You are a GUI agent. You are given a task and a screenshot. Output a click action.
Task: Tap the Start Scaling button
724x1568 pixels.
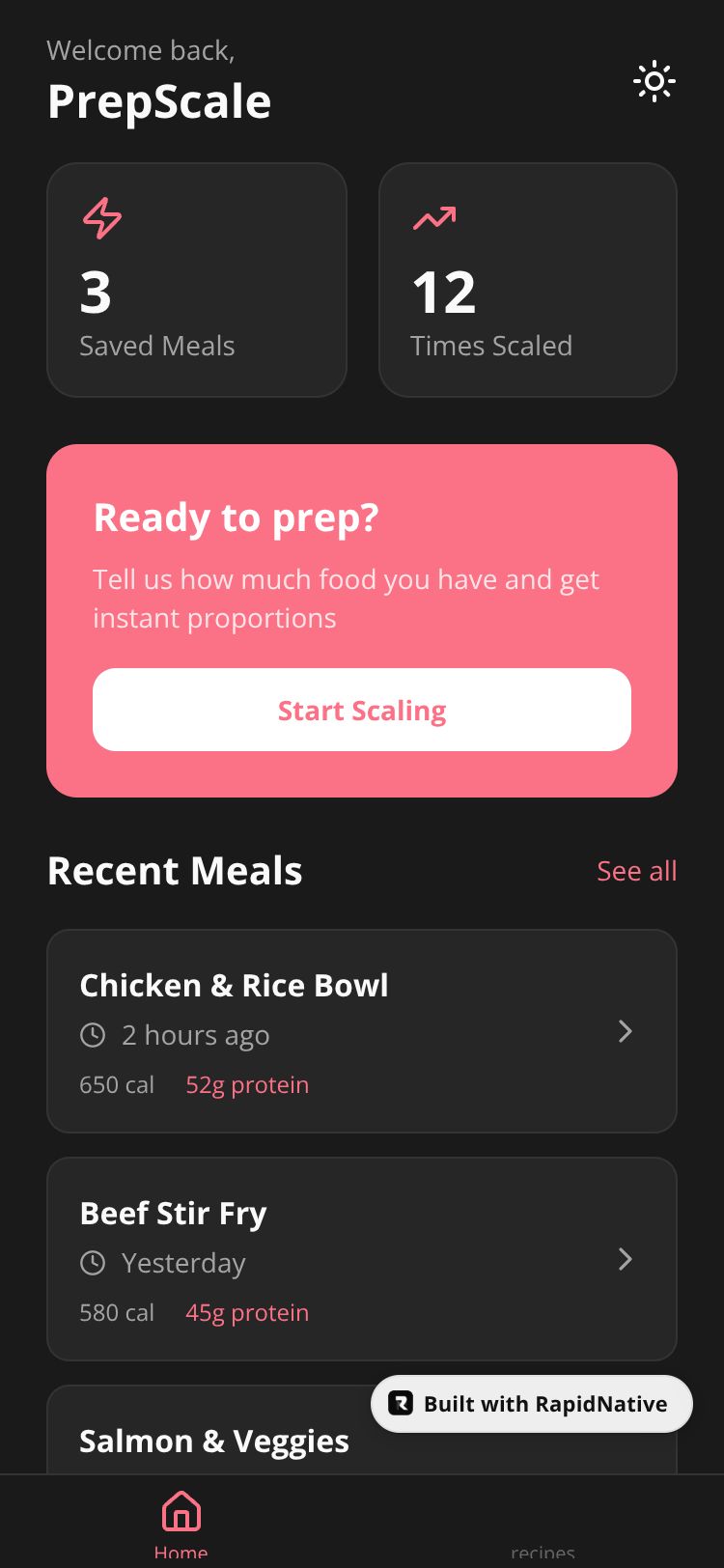(362, 710)
